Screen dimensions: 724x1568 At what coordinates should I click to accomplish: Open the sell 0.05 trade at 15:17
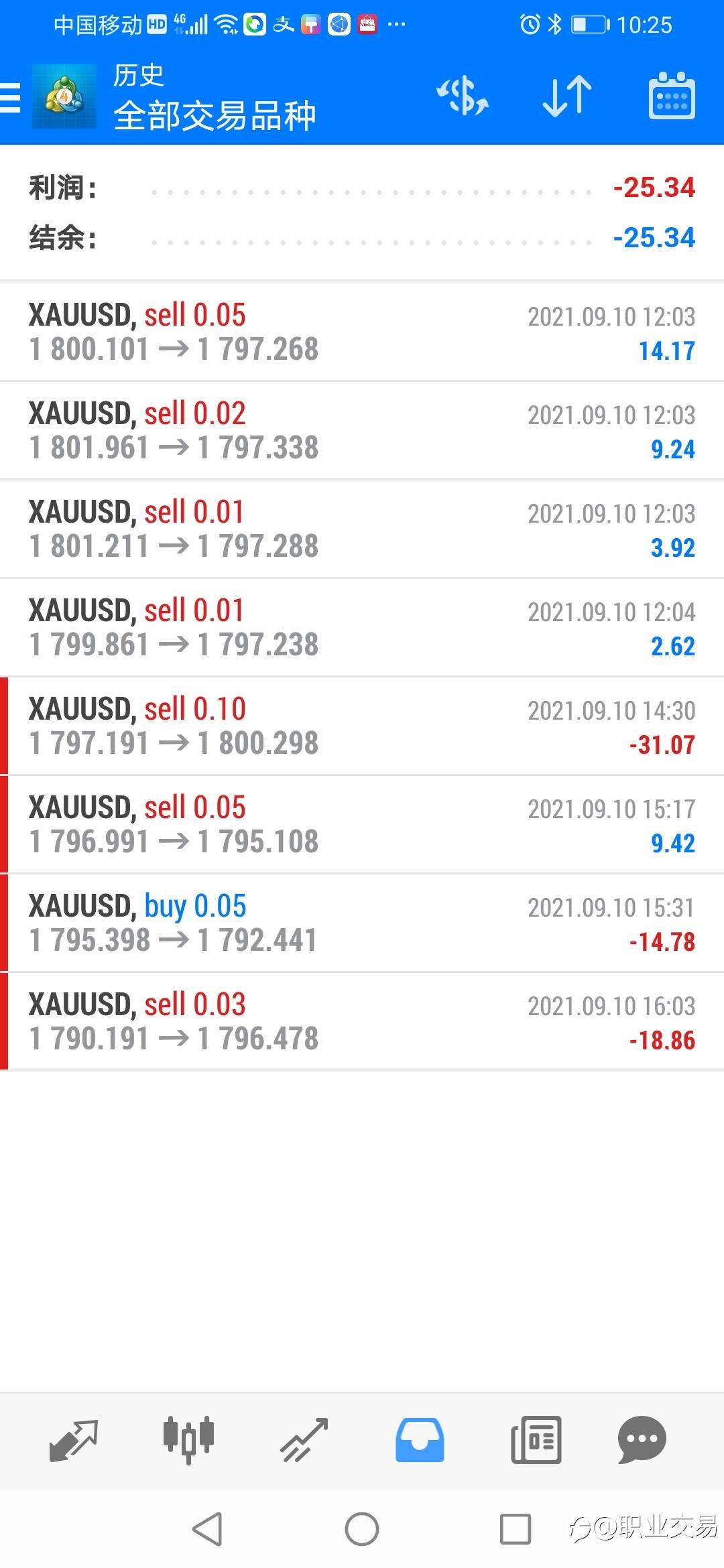pos(362,824)
